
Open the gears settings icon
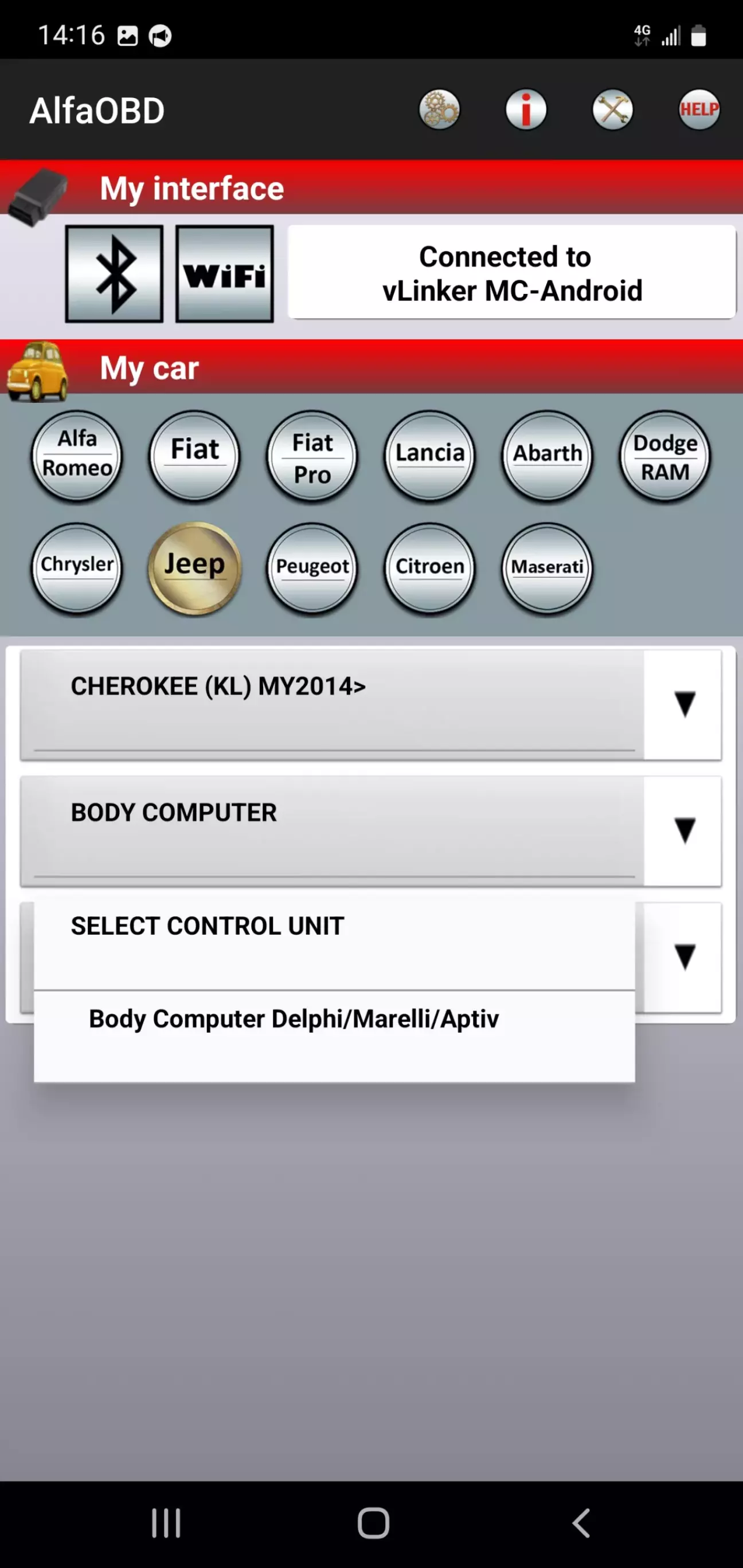pyautogui.click(x=439, y=109)
